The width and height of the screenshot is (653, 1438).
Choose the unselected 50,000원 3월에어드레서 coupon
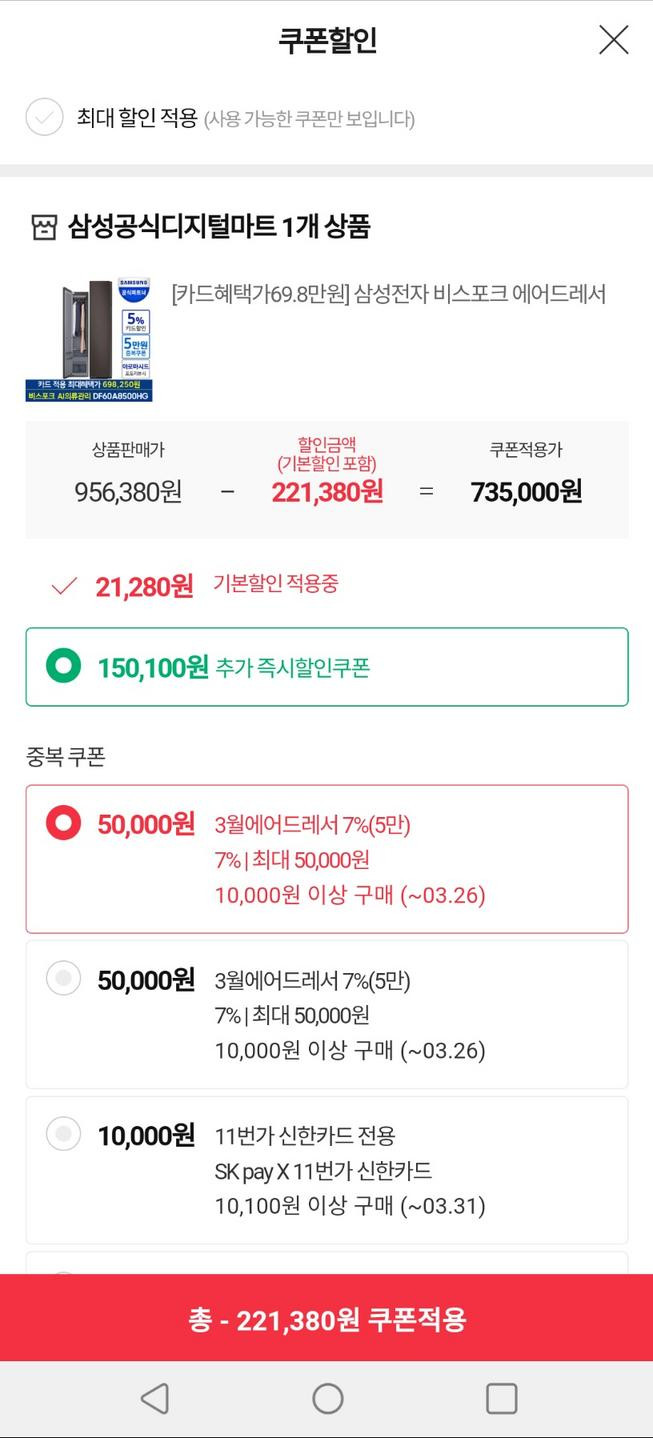click(327, 1014)
